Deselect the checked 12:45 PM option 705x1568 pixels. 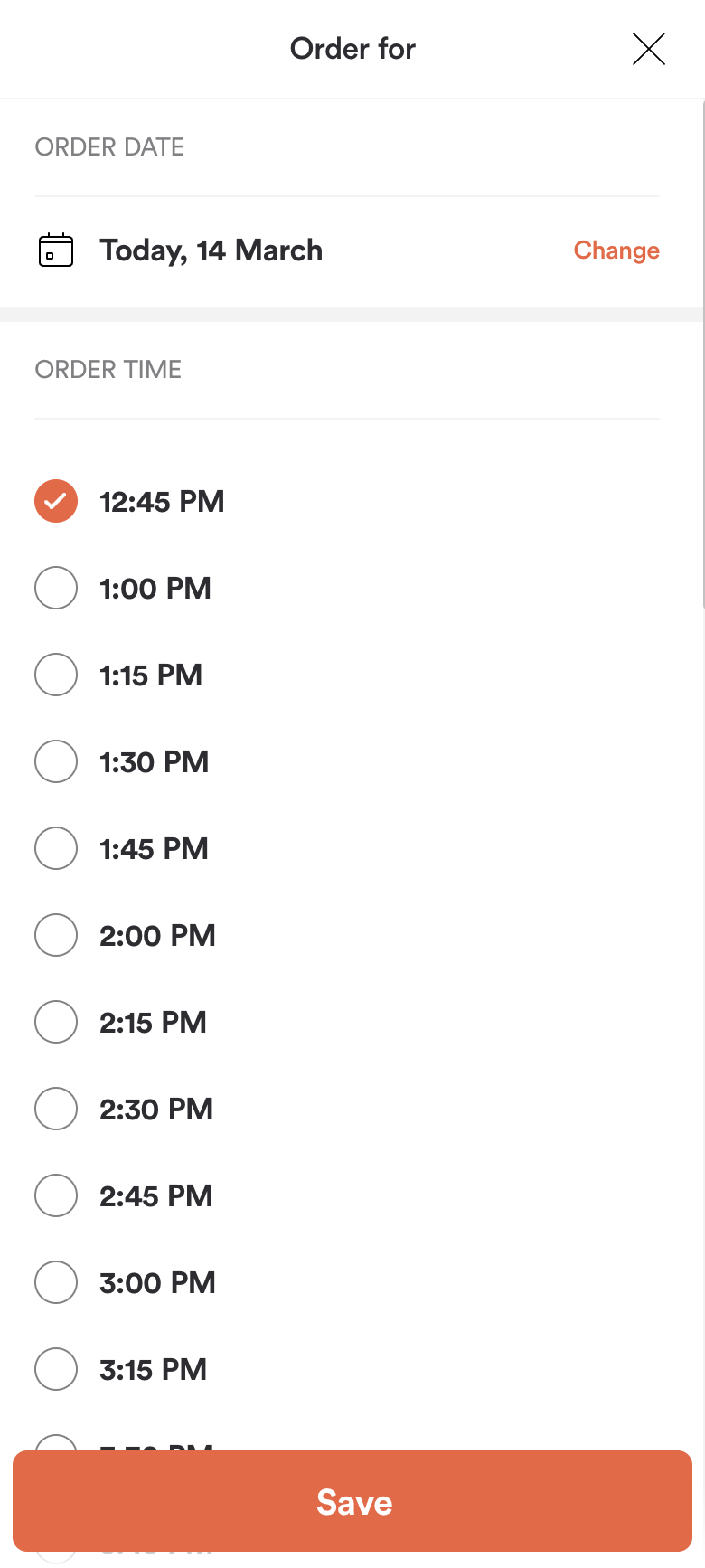click(56, 501)
